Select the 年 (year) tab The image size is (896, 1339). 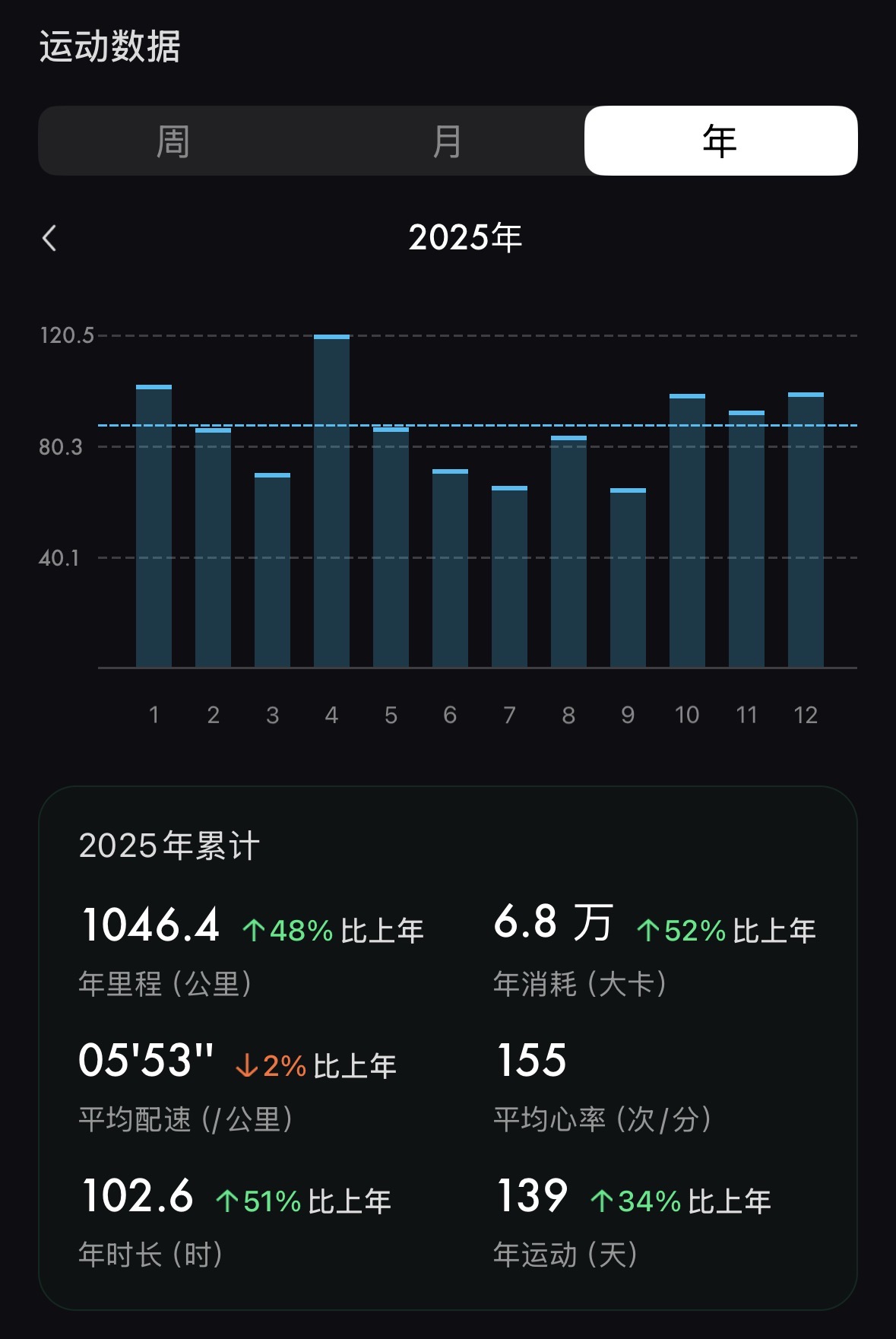pyautogui.click(x=720, y=141)
